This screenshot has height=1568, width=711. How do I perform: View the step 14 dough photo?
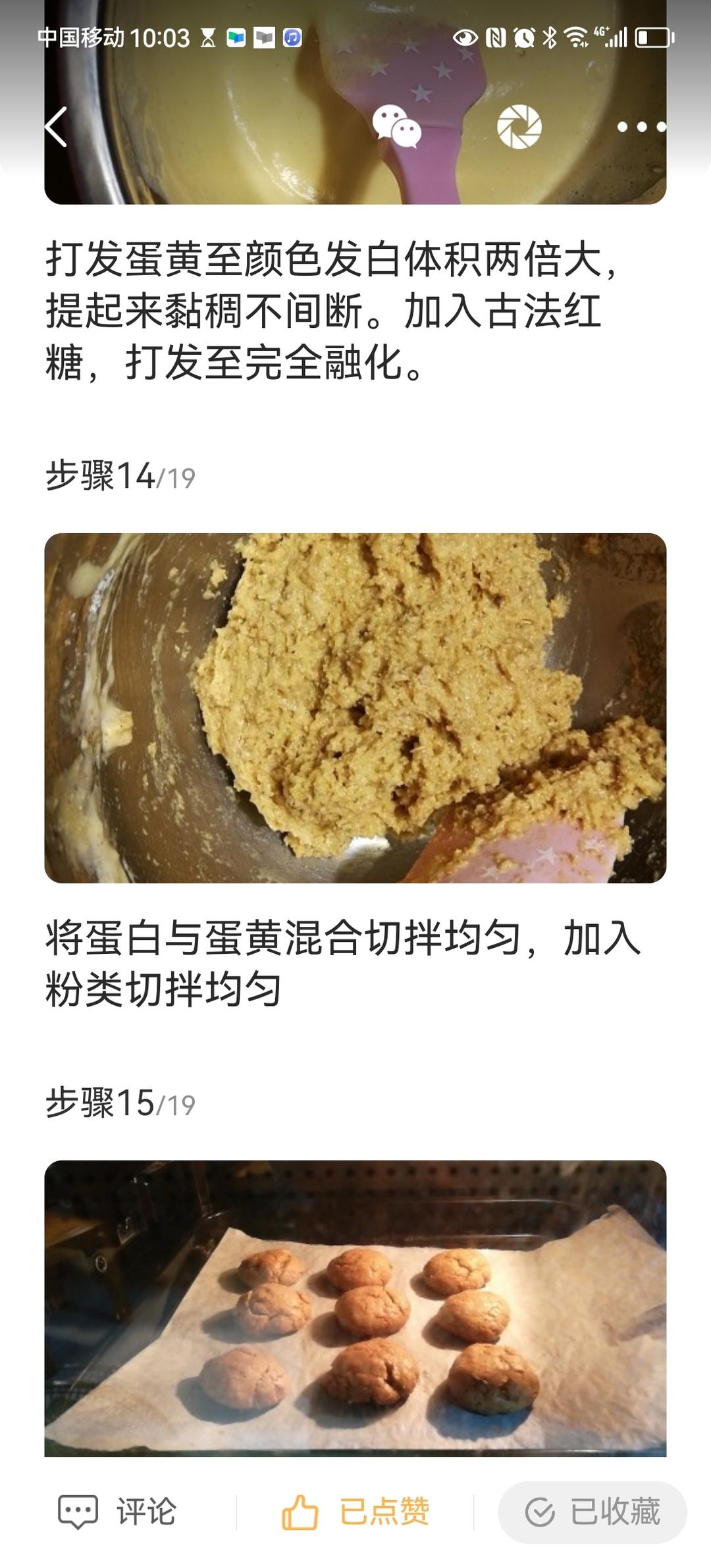355,708
